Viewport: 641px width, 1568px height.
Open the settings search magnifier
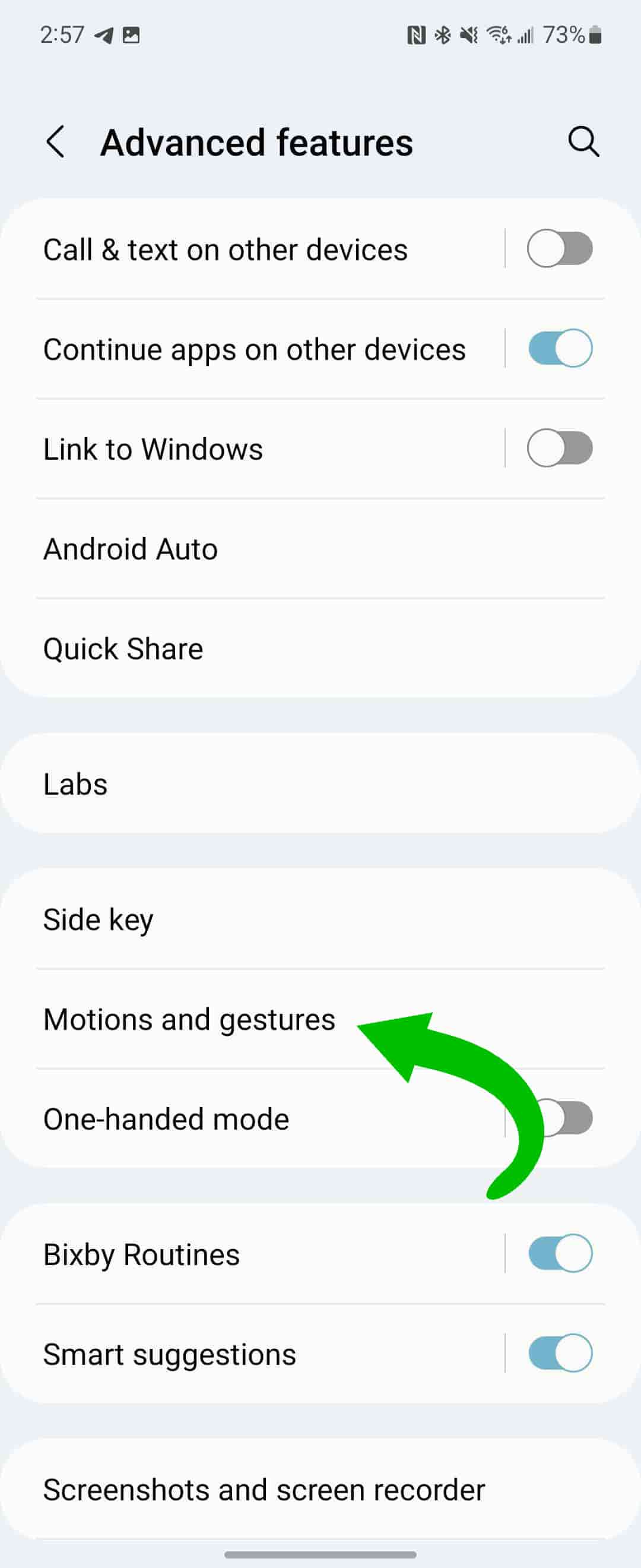pos(583,142)
